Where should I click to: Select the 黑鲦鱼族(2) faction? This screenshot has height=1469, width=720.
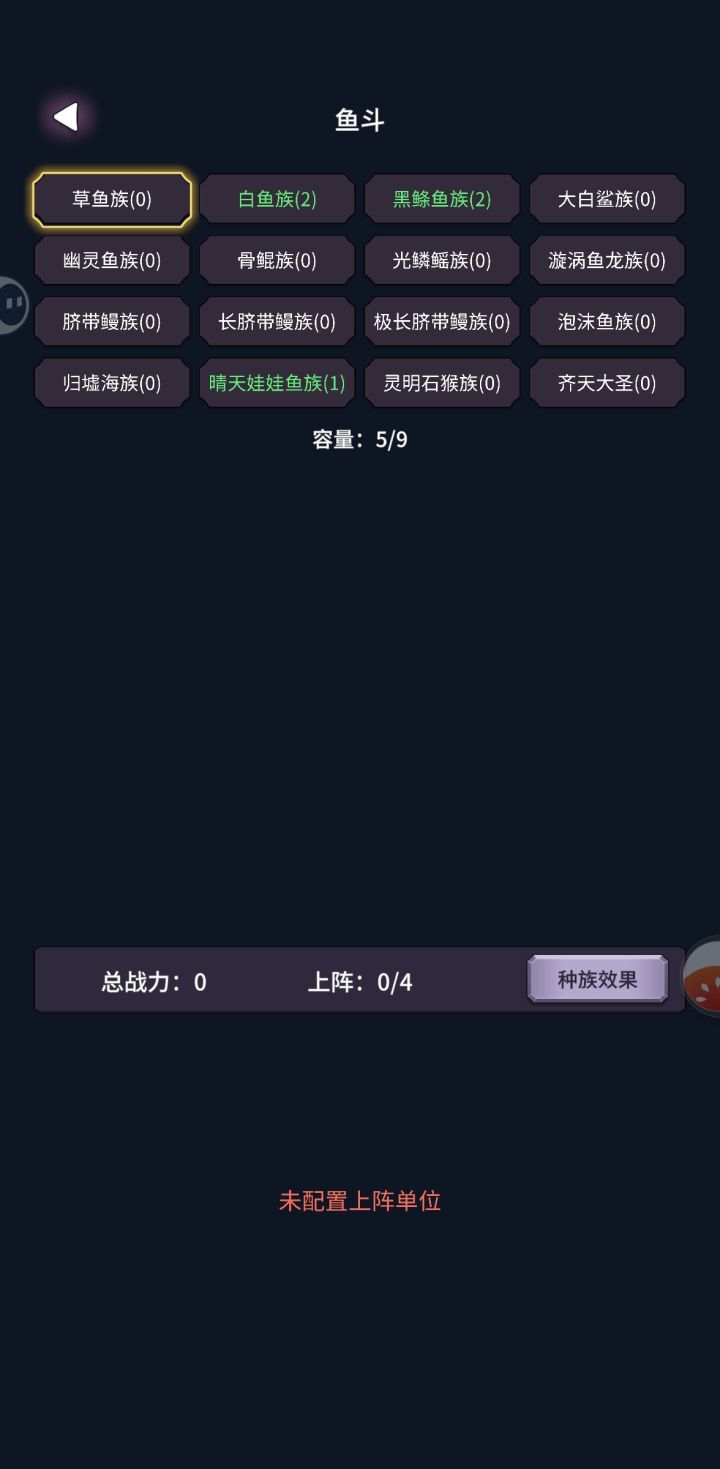441,199
